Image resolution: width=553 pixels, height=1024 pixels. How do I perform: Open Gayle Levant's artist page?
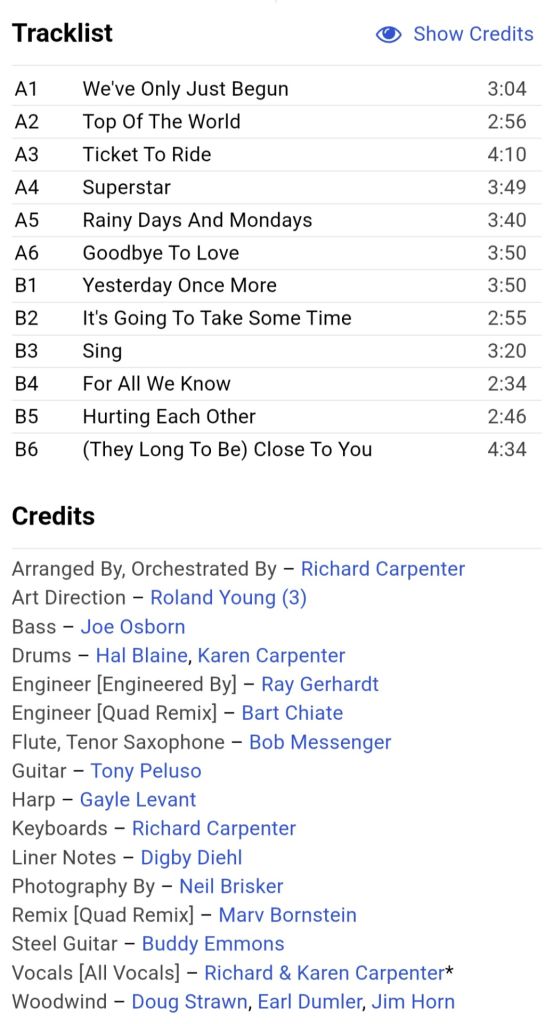point(138,799)
